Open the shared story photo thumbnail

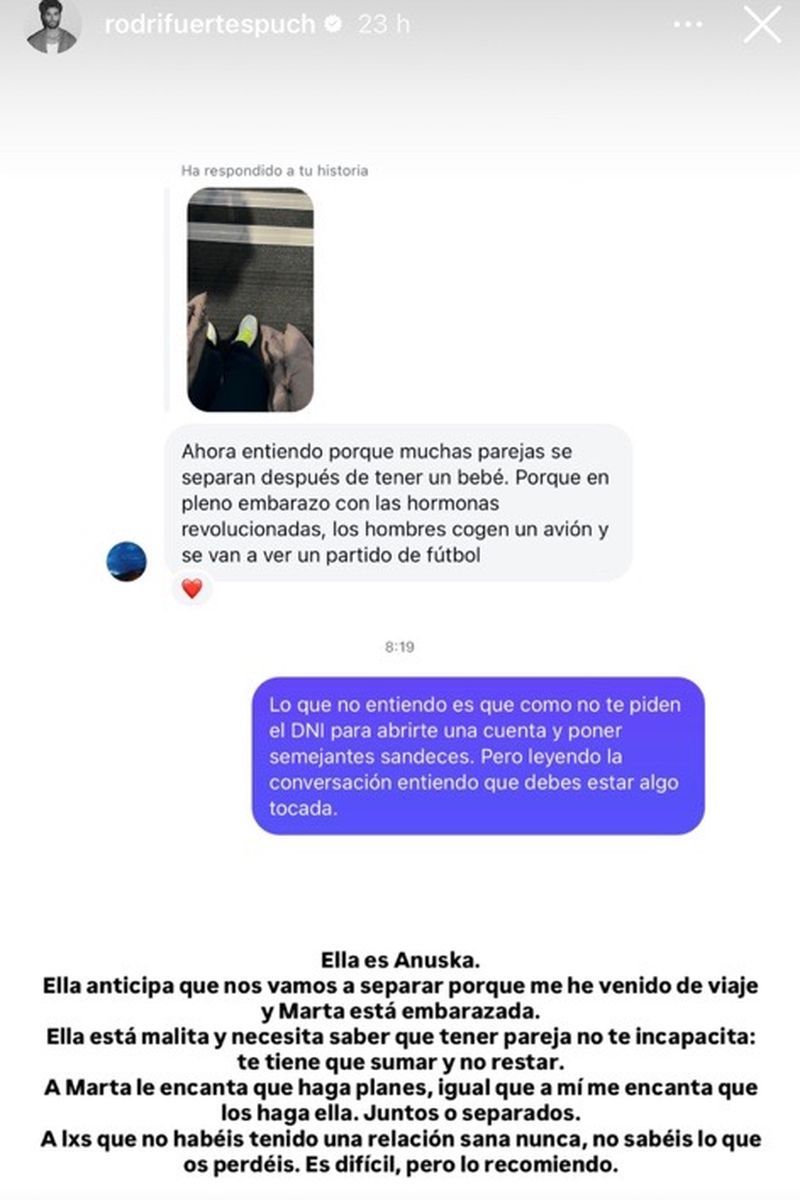[250, 300]
